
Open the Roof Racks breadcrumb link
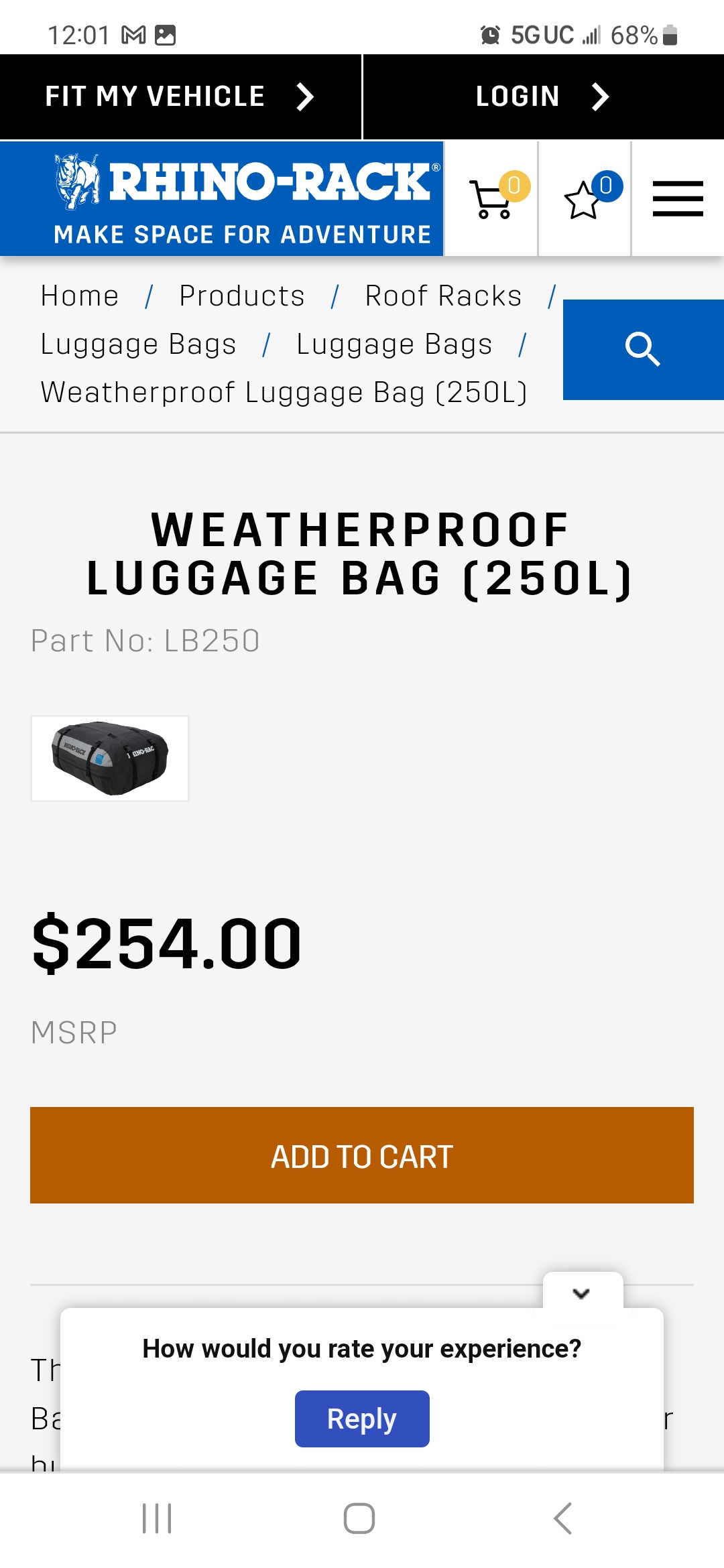pos(443,296)
